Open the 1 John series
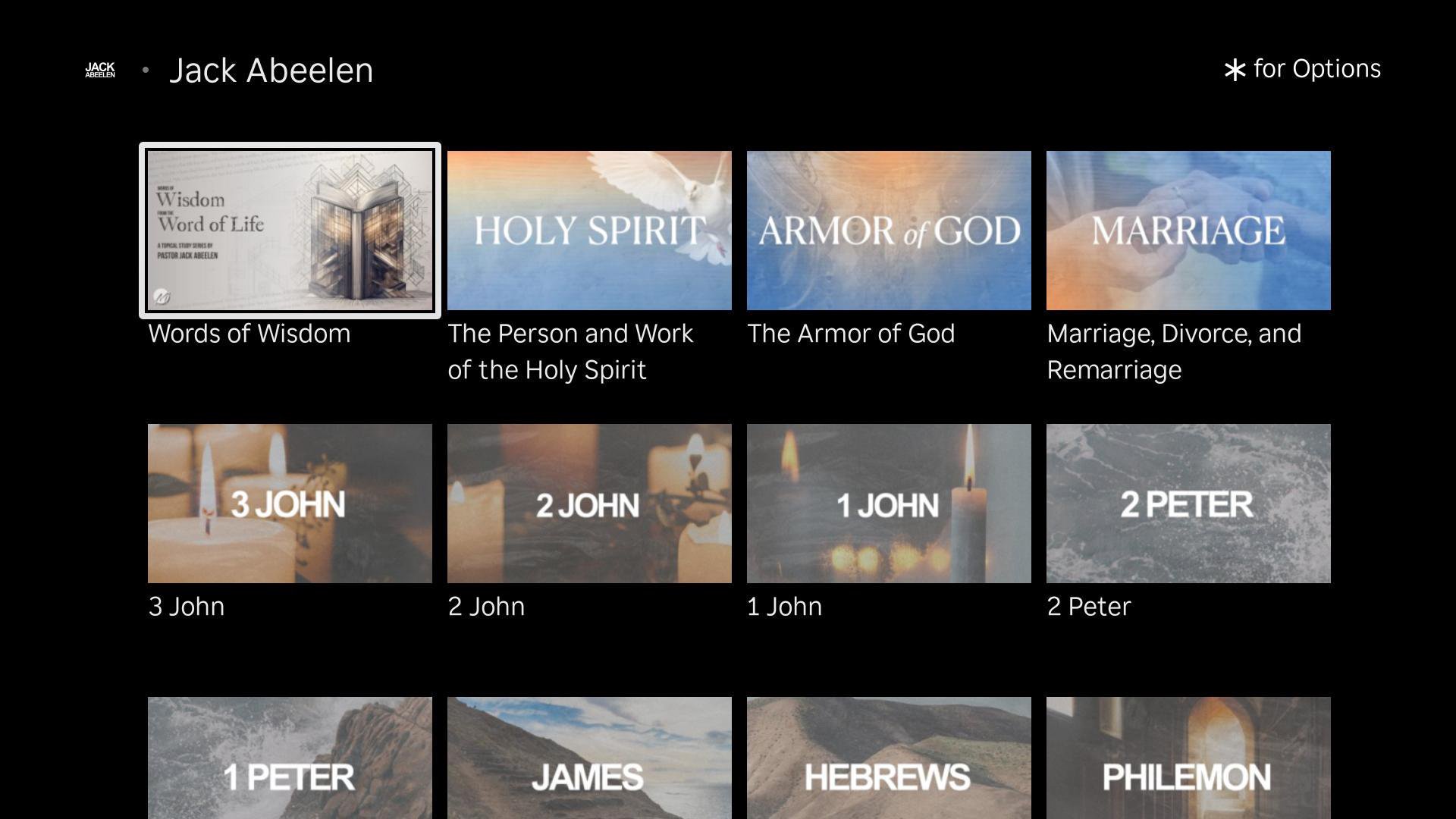Viewport: 1456px width, 819px height. tap(889, 503)
